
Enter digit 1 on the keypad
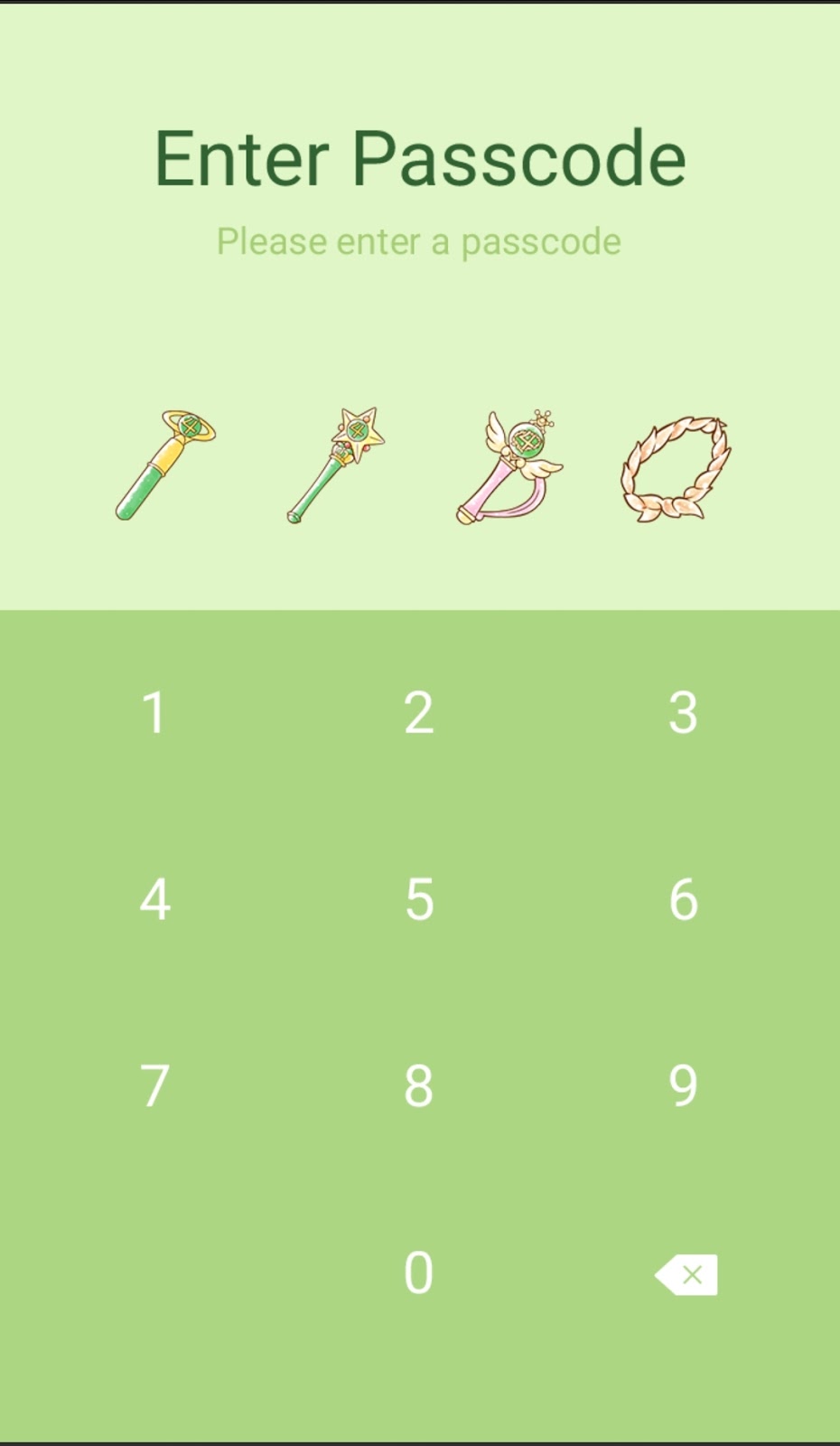(x=154, y=713)
